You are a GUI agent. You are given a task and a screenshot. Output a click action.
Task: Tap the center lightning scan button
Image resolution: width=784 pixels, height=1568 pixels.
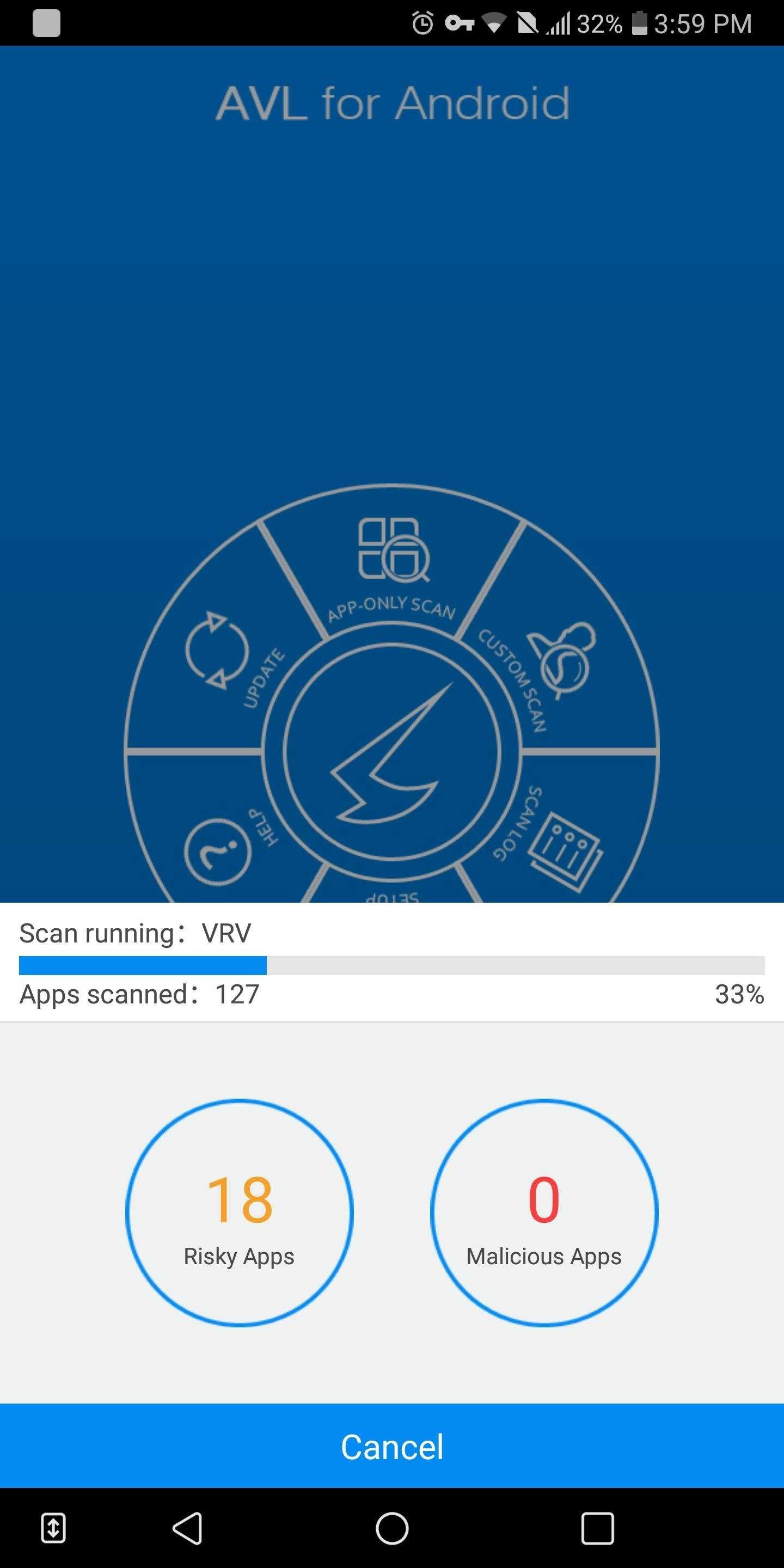coord(392,753)
